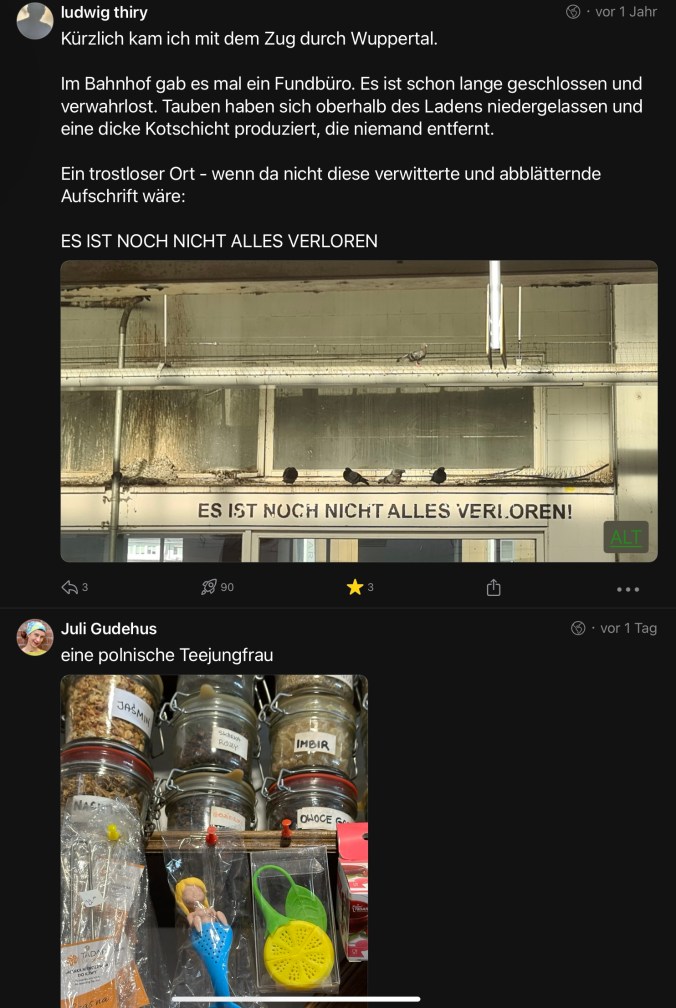Open the profile name ludwig thiry
This screenshot has width=676, height=1008.
click(104, 13)
